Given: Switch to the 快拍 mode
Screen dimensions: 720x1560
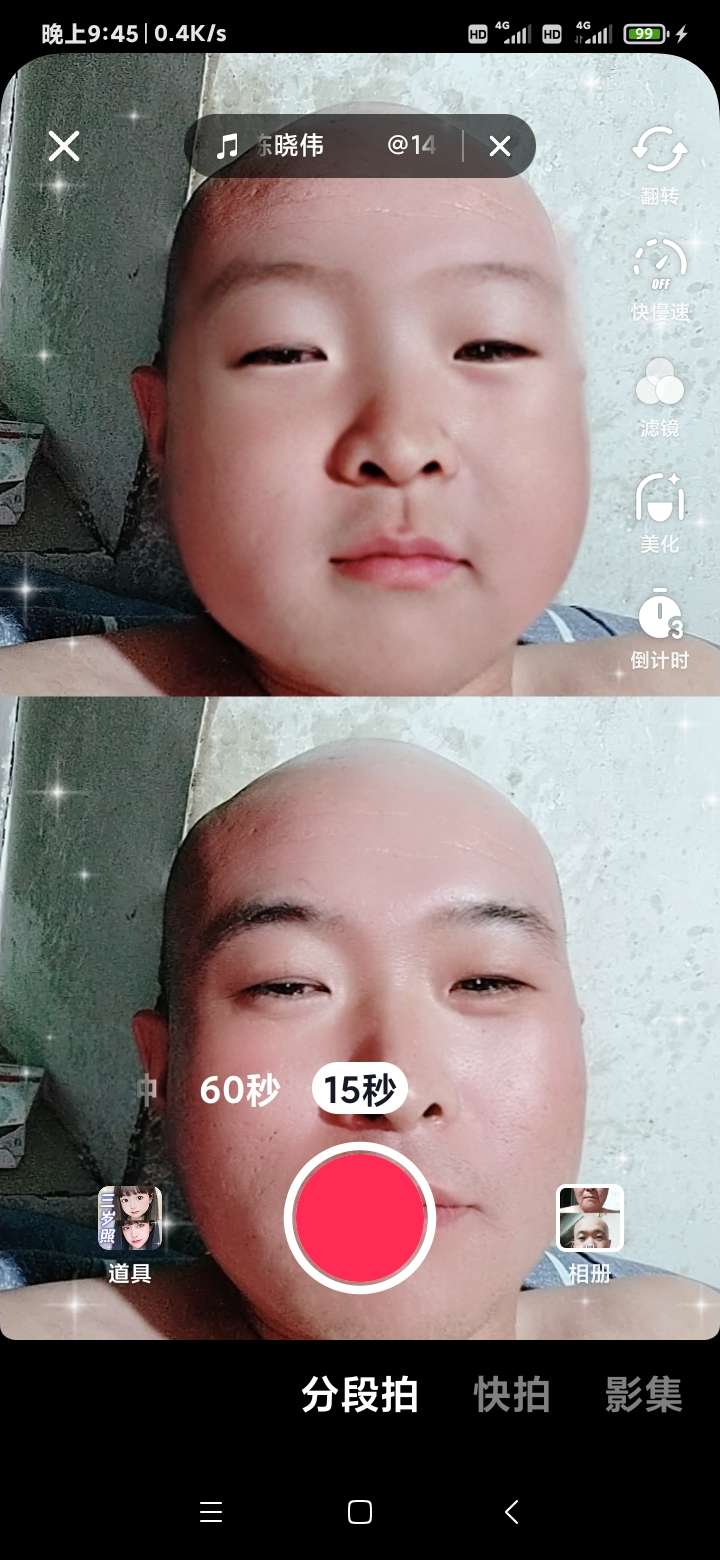Looking at the screenshot, I should tap(512, 1394).
